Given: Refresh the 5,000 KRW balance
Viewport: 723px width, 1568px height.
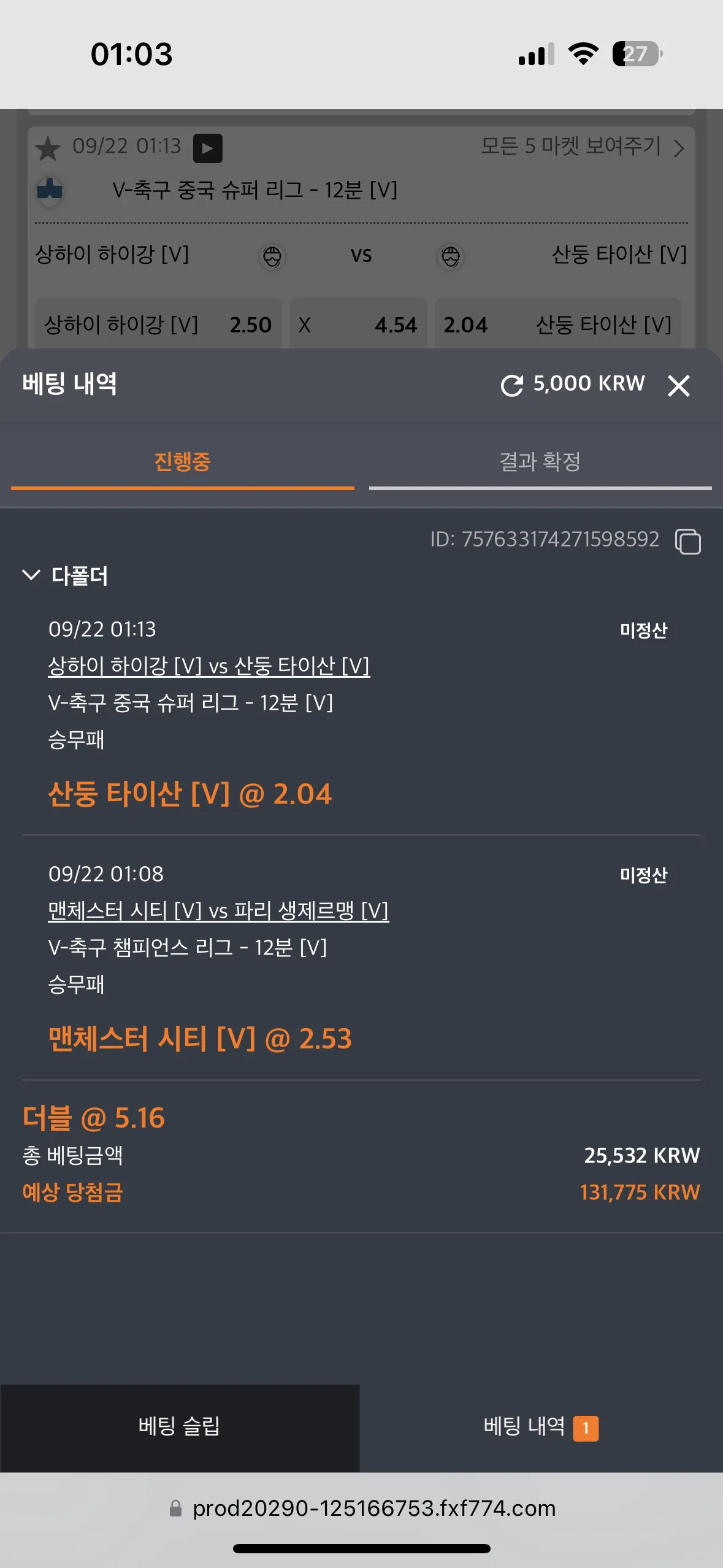Looking at the screenshot, I should pos(512,385).
